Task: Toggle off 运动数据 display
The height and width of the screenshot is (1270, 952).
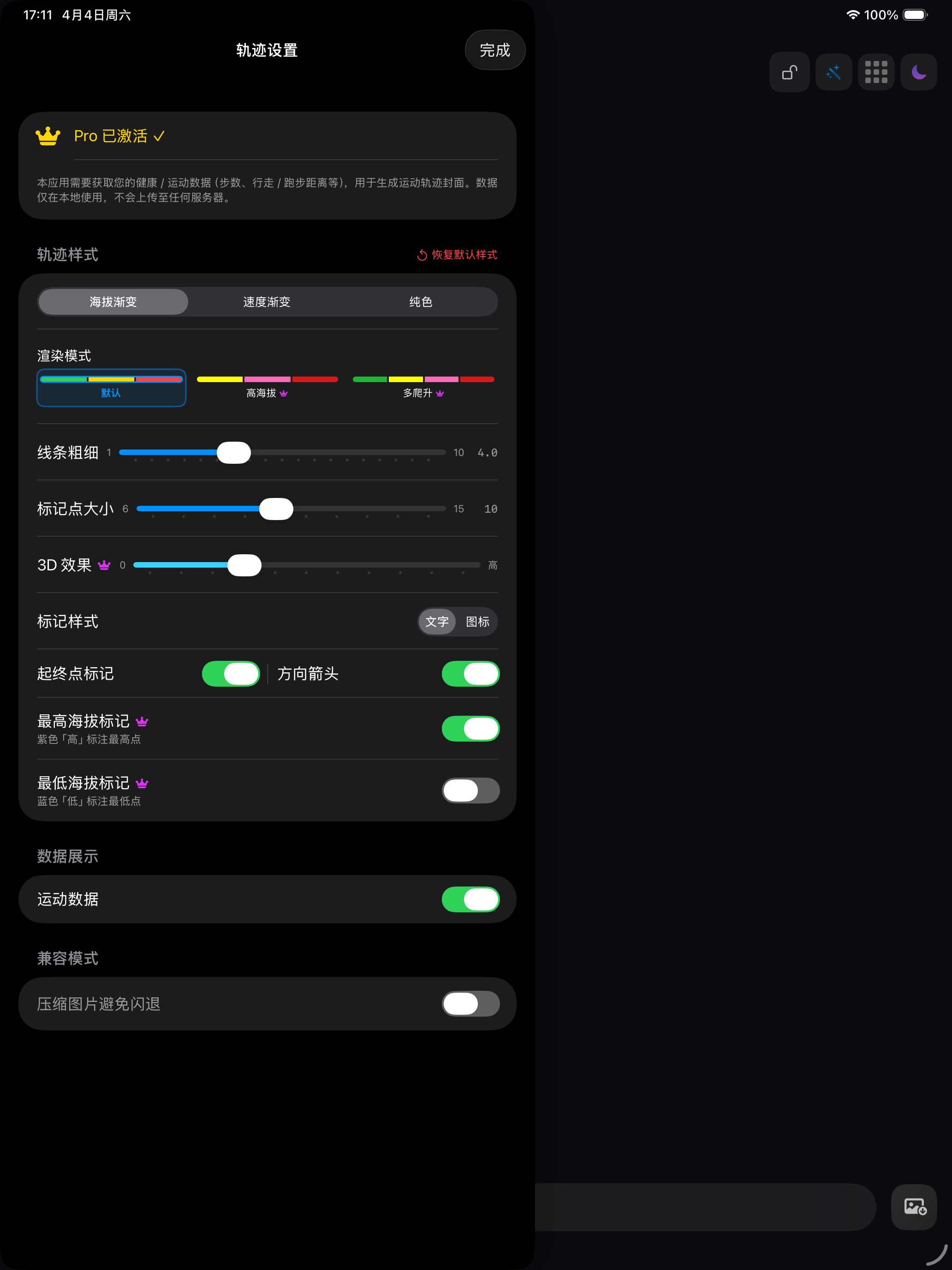Action: click(470, 899)
